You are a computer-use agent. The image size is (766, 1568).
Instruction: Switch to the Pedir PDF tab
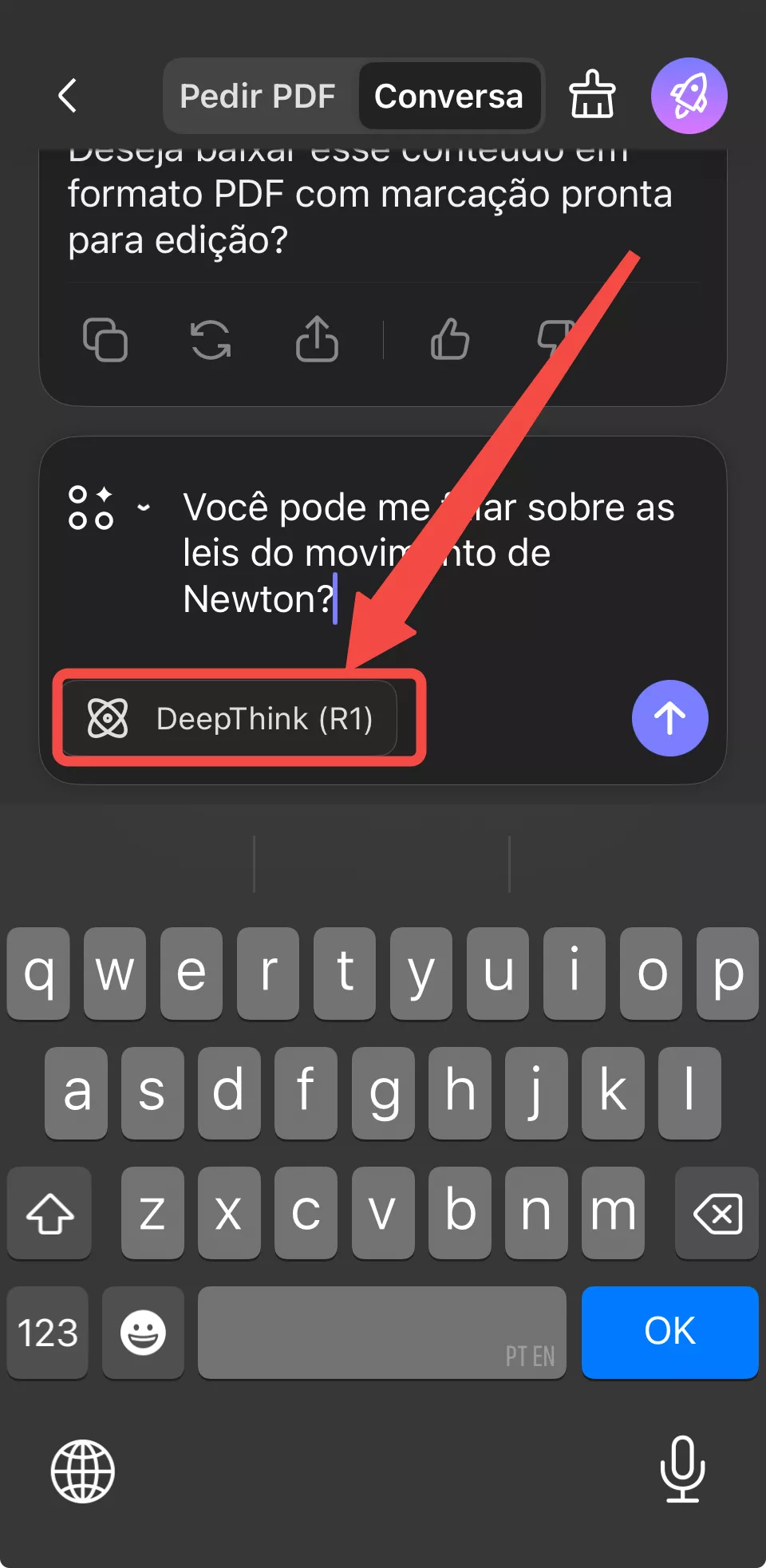257,95
